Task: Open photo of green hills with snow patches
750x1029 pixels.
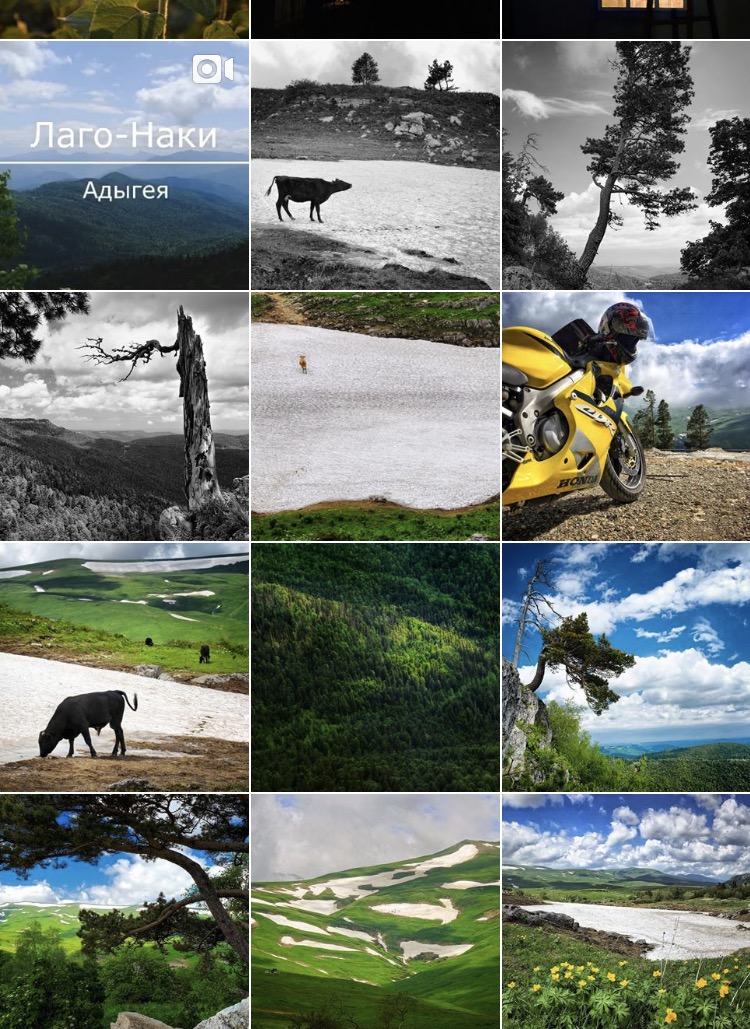Action: coord(375,912)
